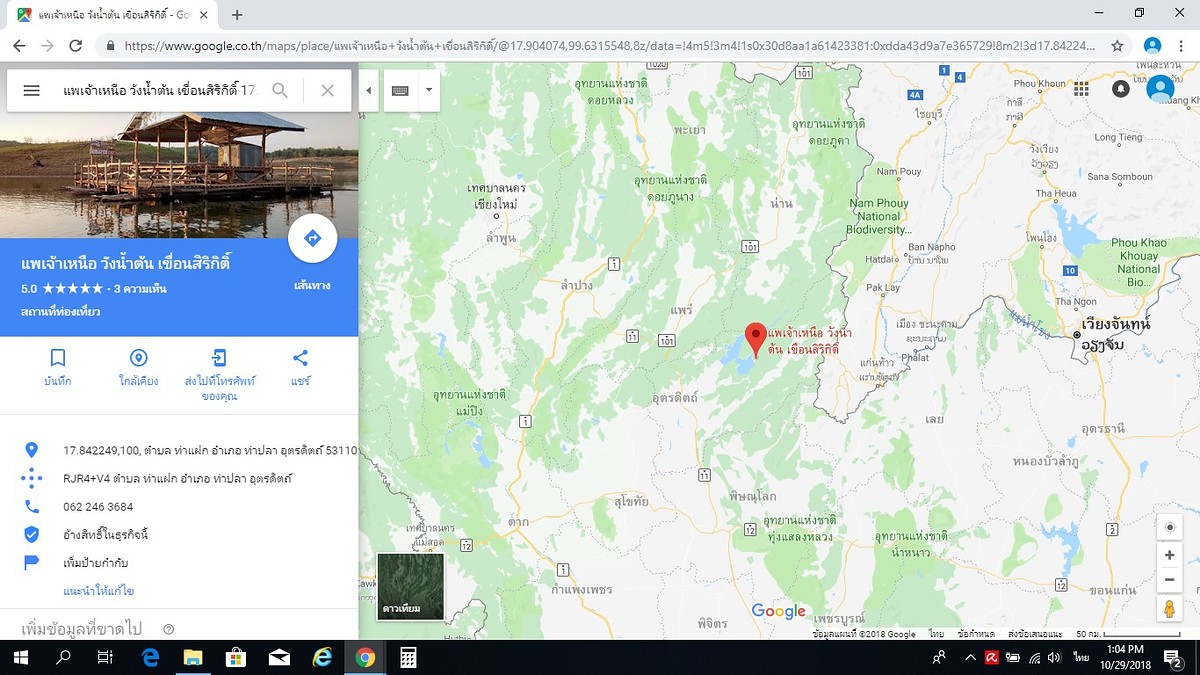
Task: Get directions with the blue arrow button
Action: [312, 239]
